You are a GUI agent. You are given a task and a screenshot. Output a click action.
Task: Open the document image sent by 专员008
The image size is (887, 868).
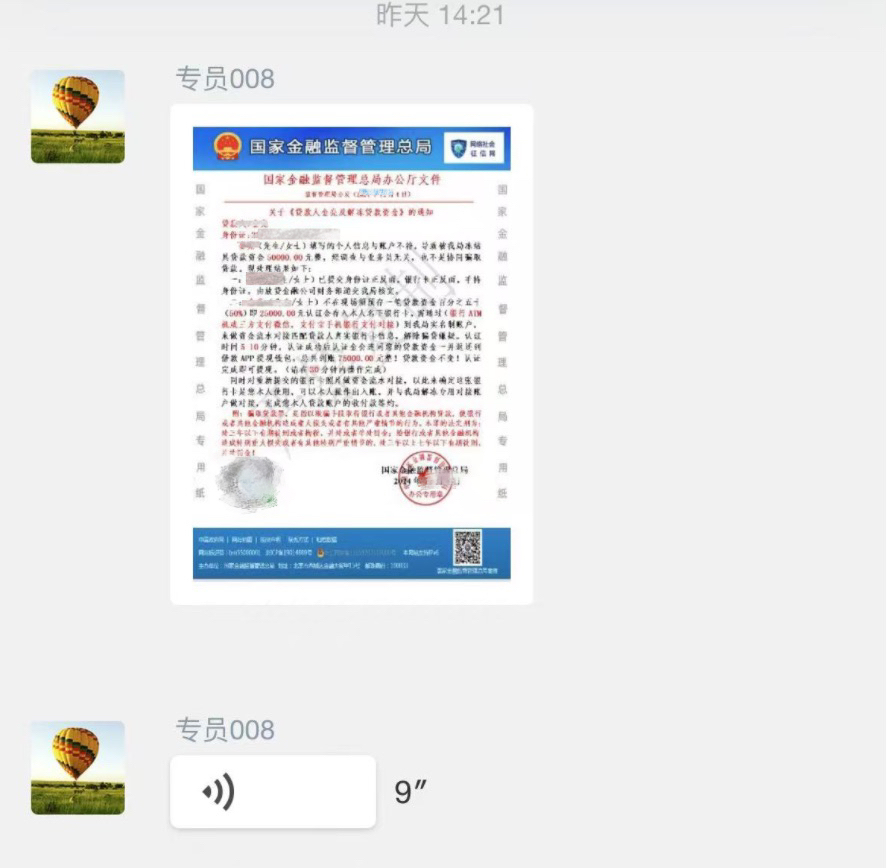coord(351,353)
